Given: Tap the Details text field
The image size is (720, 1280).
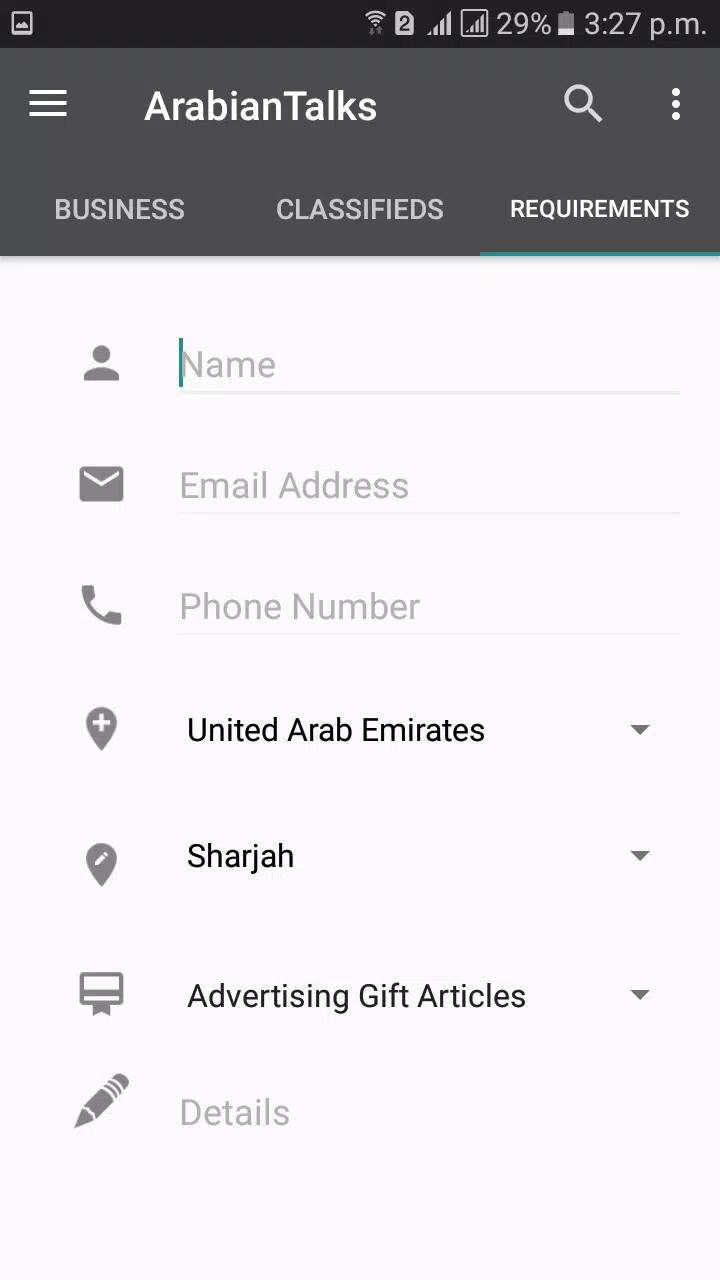Looking at the screenshot, I should [x=428, y=1113].
